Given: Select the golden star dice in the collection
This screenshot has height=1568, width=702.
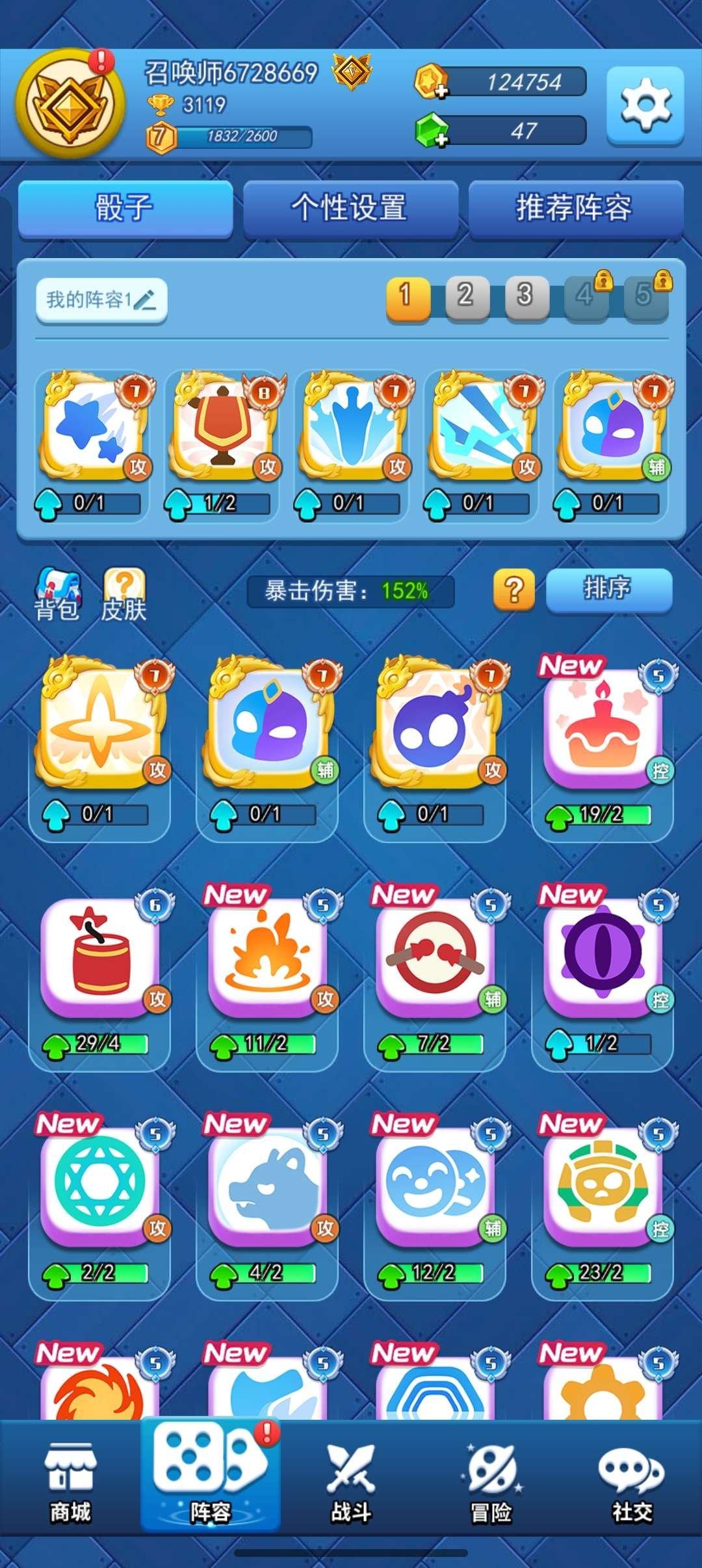Looking at the screenshot, I should click(99, 729).
